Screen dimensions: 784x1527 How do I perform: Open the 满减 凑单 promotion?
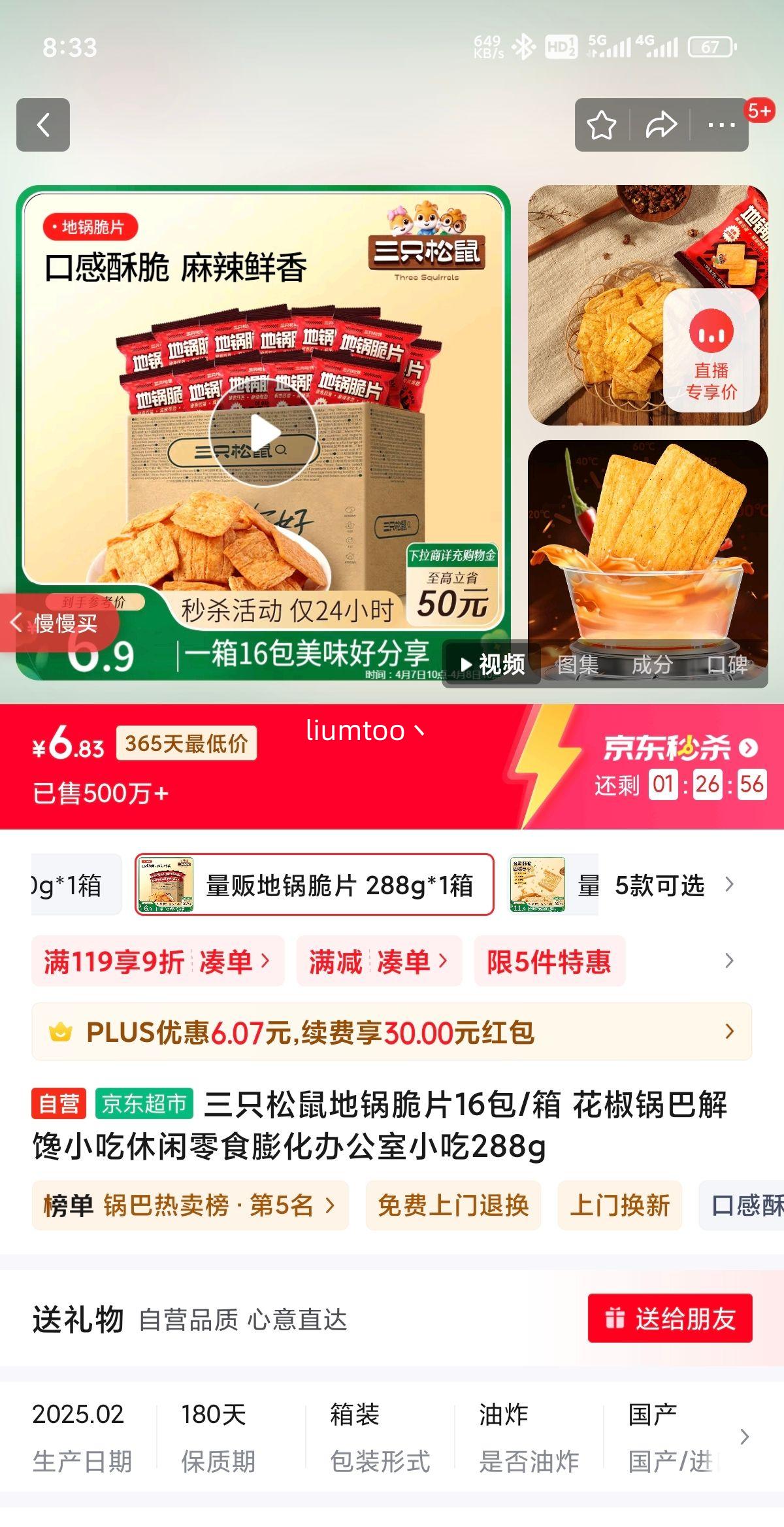click(x=379, y=961)
